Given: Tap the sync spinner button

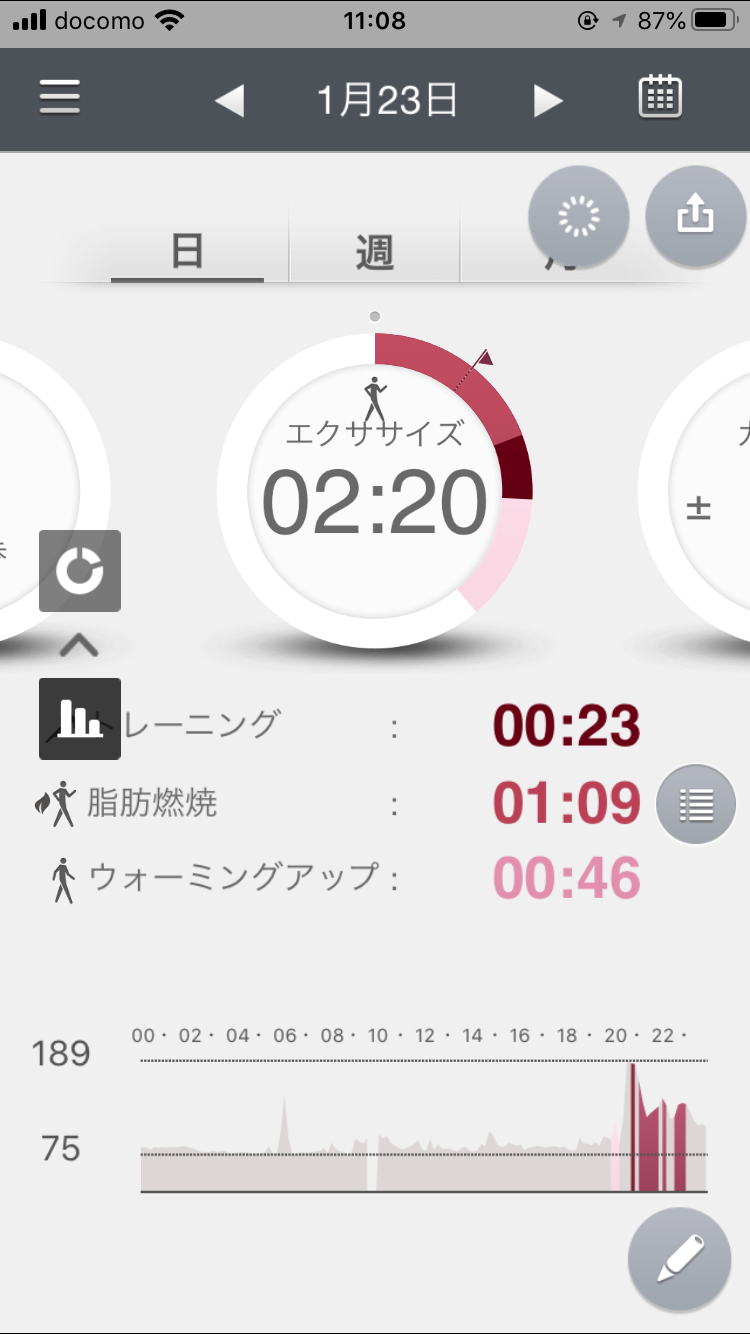Looking at the screenshot, I should [578, 216].
